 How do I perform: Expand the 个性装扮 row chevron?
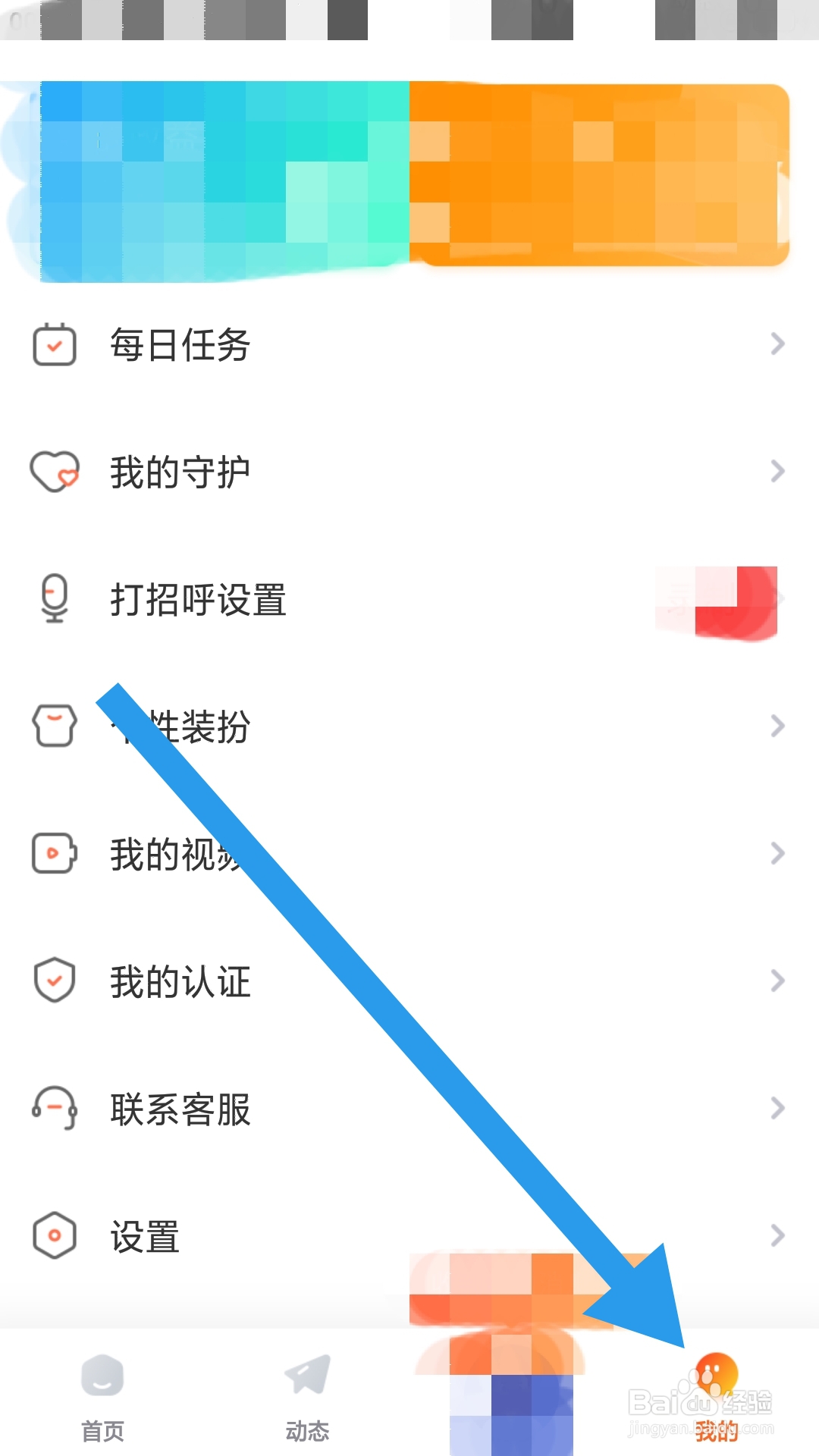click(x=777, y=726)
